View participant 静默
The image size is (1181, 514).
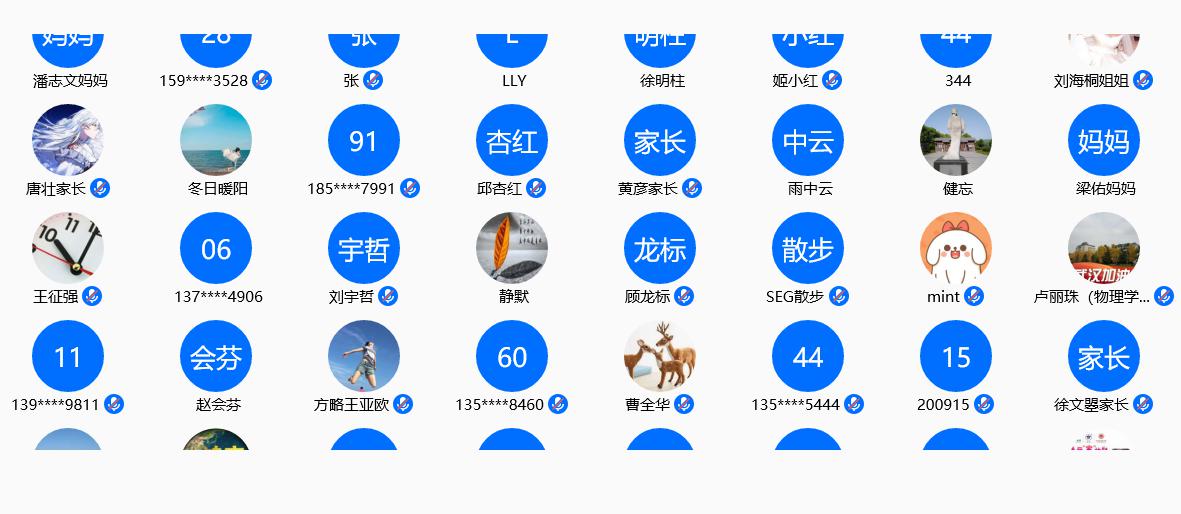(x=511, y=249)
